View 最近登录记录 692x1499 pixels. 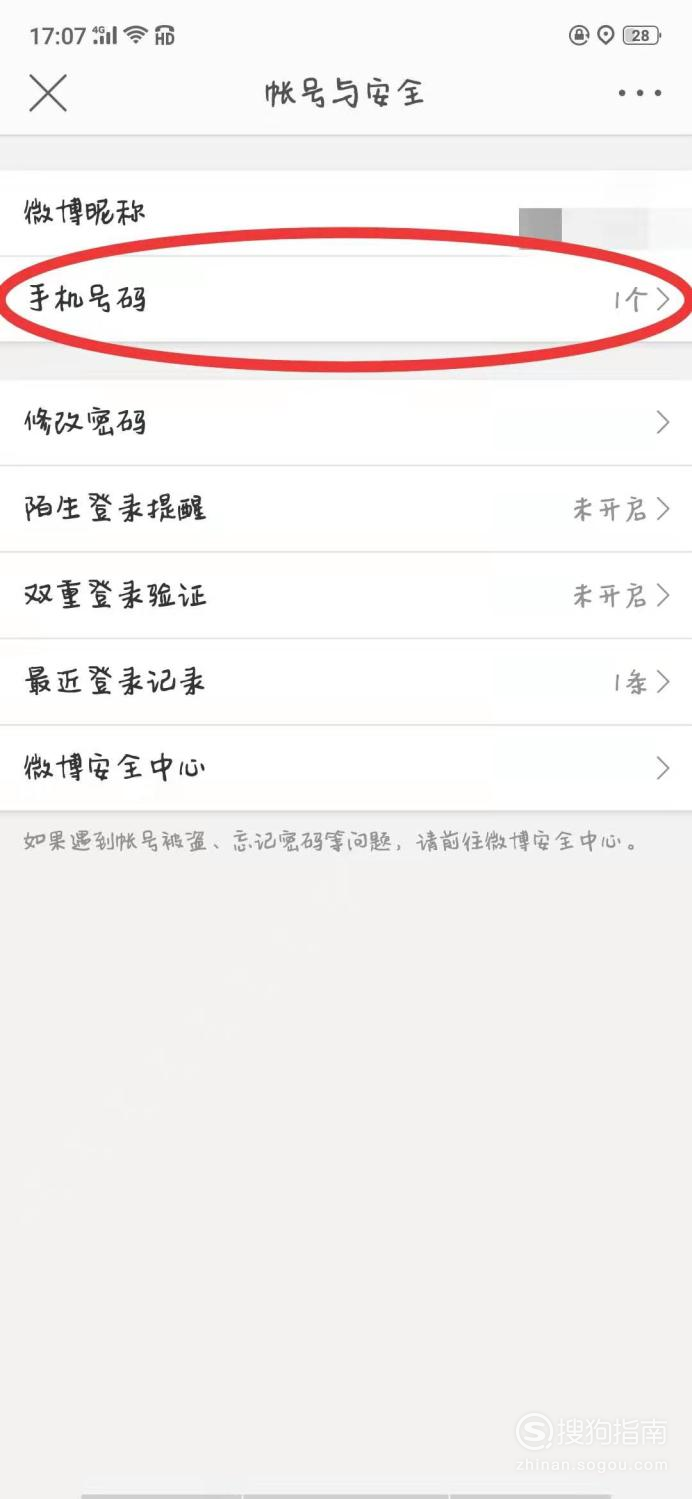pyautogui.click(x=346, y=682)
